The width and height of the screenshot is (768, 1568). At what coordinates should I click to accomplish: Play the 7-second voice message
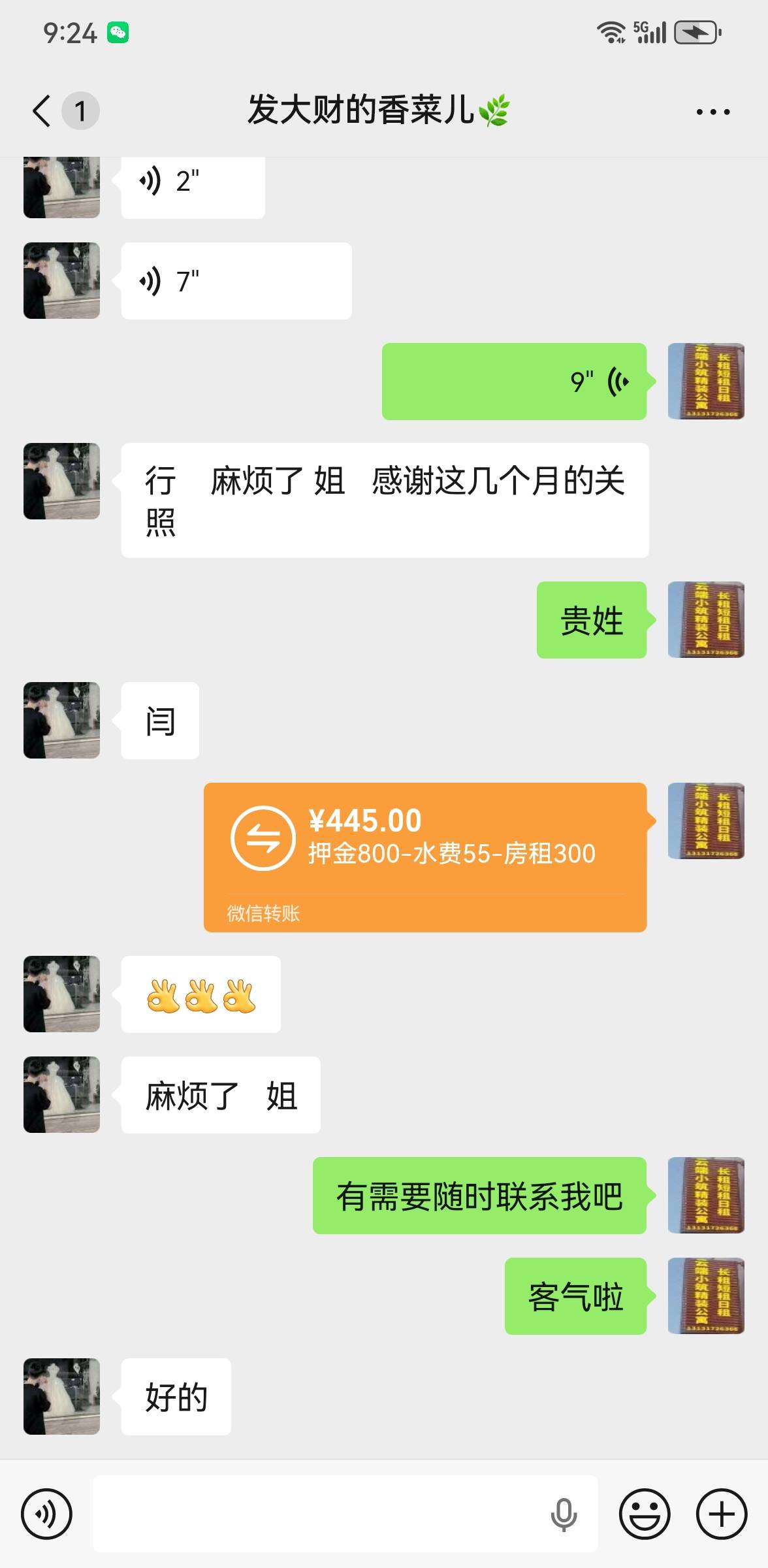(x=236, y=282)
